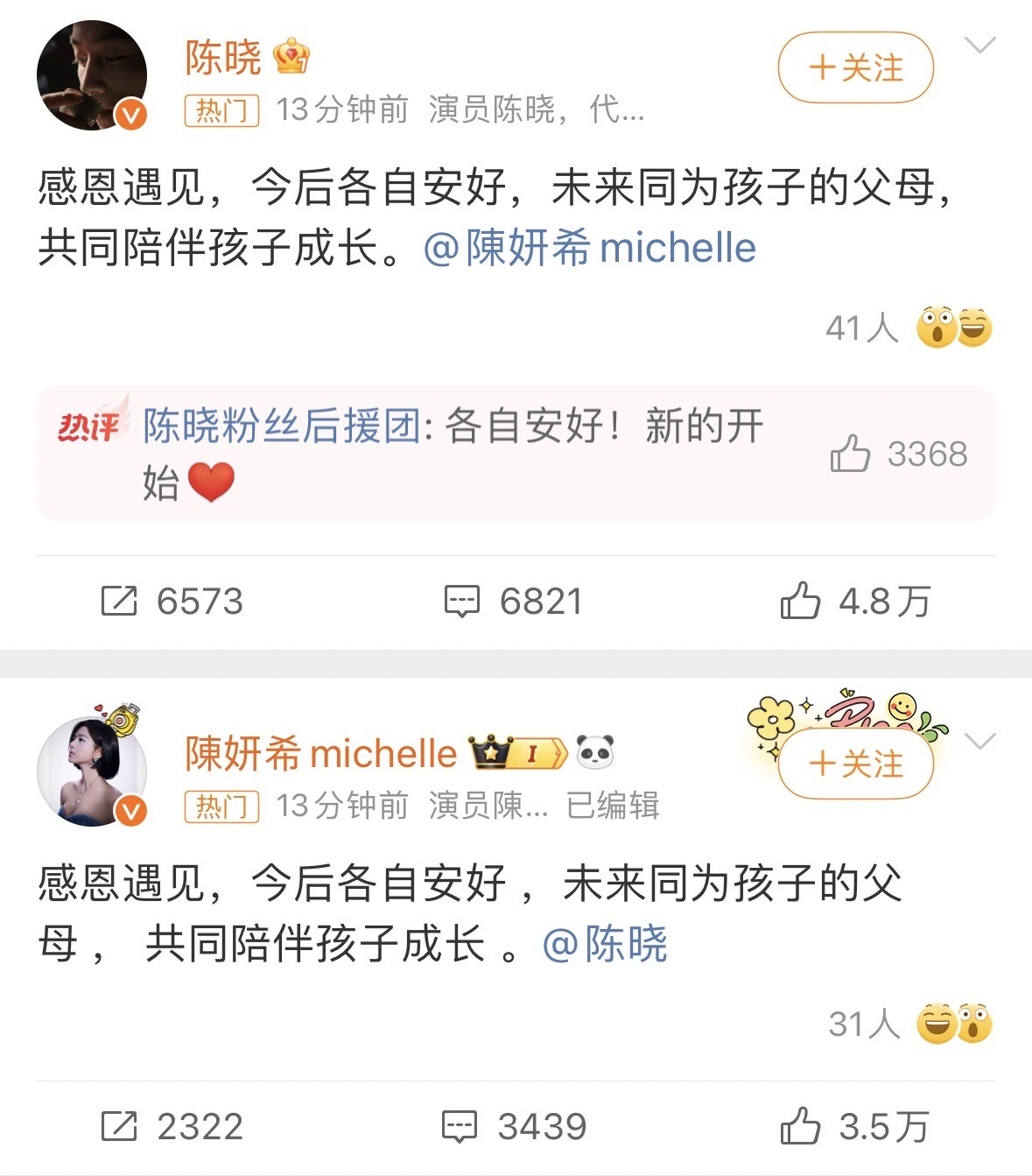The image size is (1032, 1176).
Task: Follow 陳妍希 michelle with the 关注 button
Action: 855,764
